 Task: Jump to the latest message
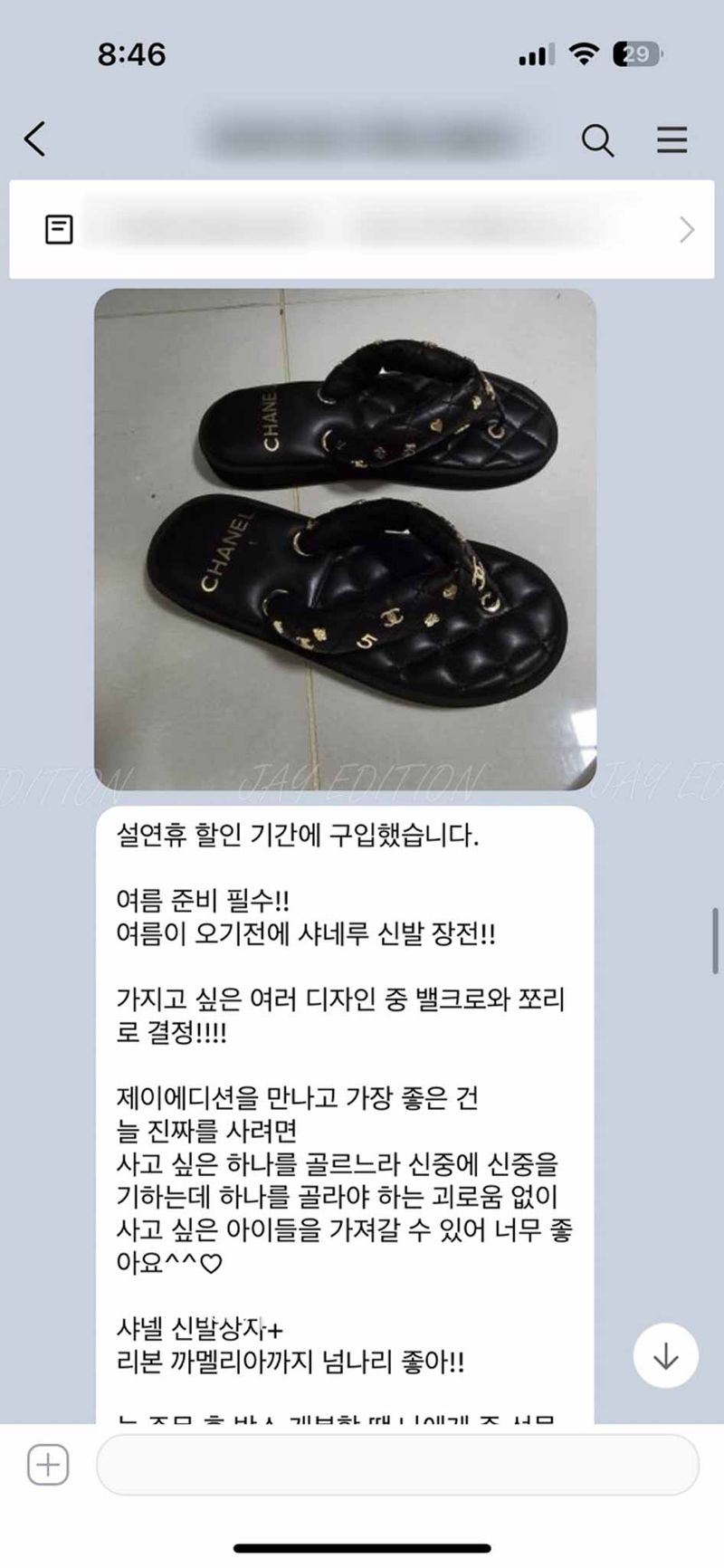click(x=666, y=1355)
